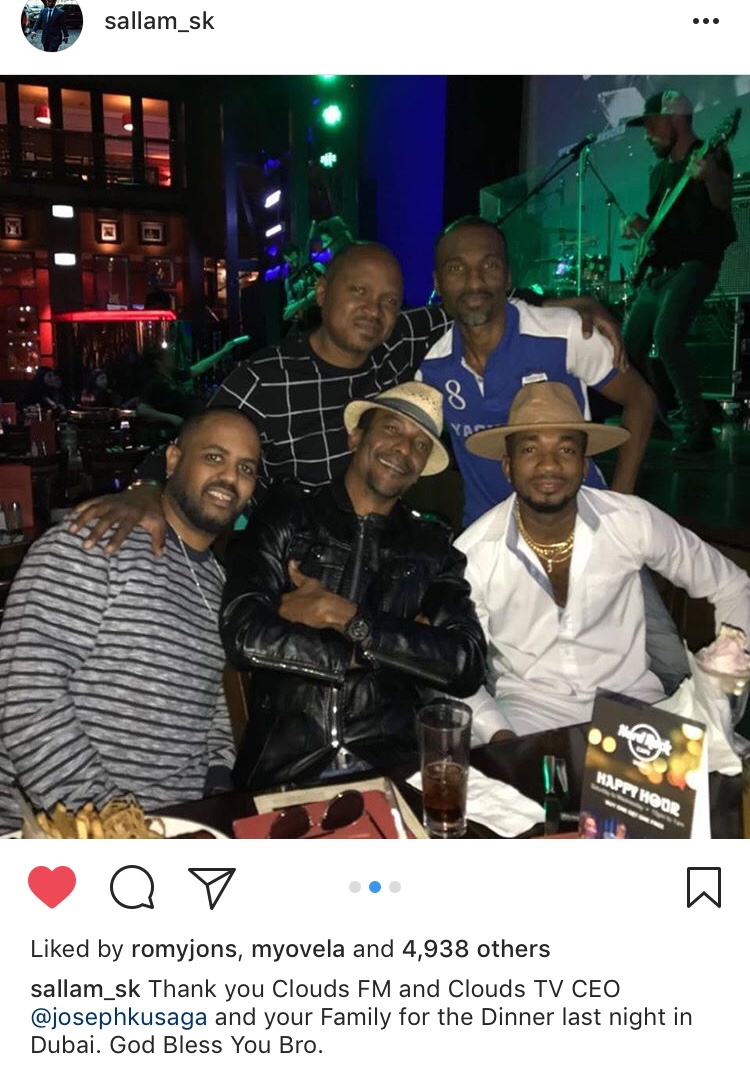The width and height of the screenshot is (750, 1067).
Task: Open comments with the speech bubble icon
Action: 132,886
